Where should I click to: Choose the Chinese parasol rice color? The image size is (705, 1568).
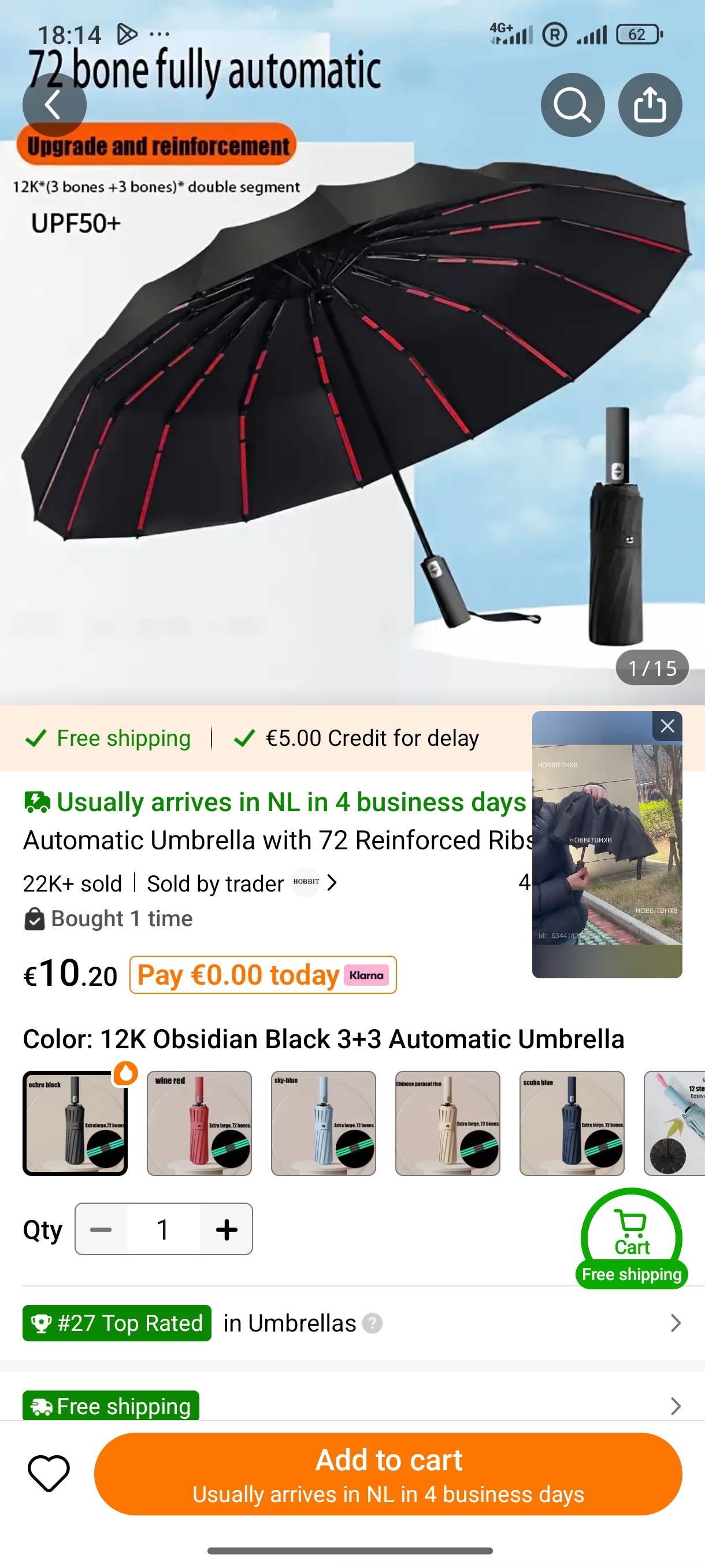click(x=448, y=1123)
